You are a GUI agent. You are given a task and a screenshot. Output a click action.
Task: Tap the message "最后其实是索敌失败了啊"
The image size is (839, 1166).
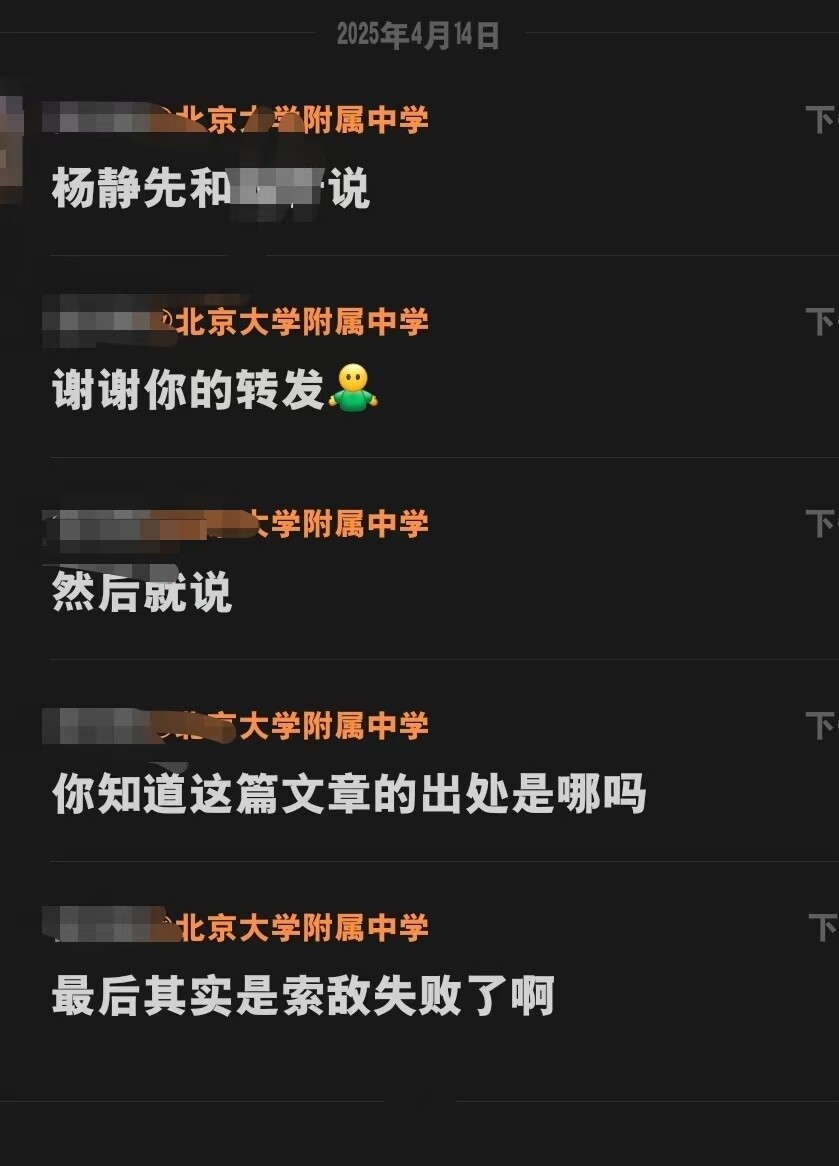(x=302, y=996)
